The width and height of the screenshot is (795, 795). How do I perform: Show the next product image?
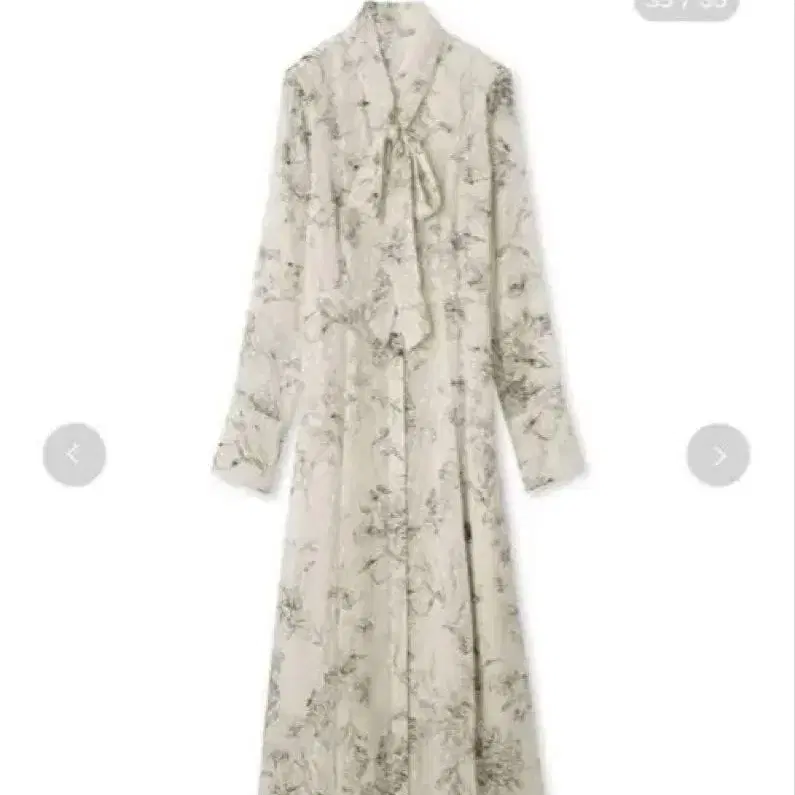pos(718,455)
